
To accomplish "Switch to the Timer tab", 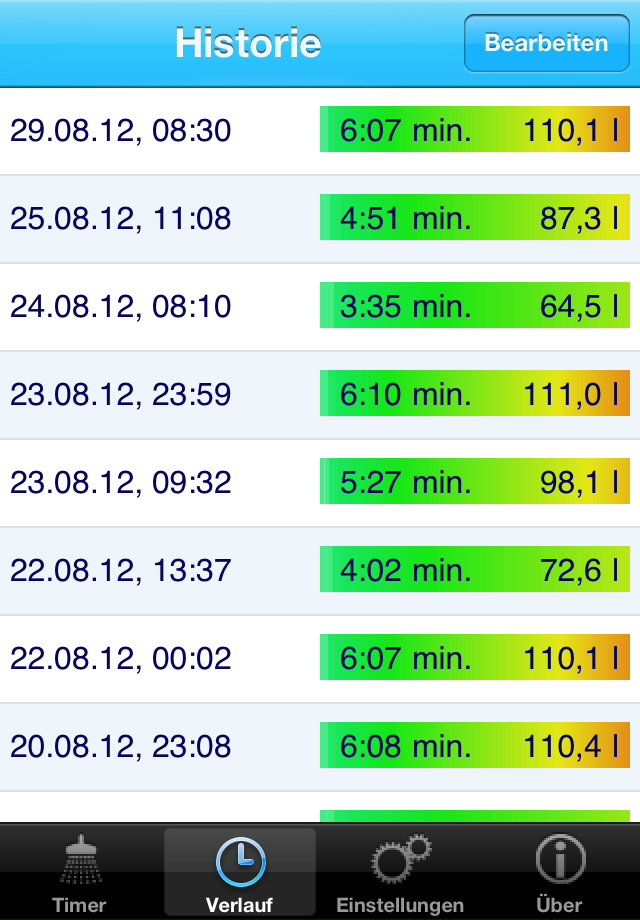I will 80,872.
